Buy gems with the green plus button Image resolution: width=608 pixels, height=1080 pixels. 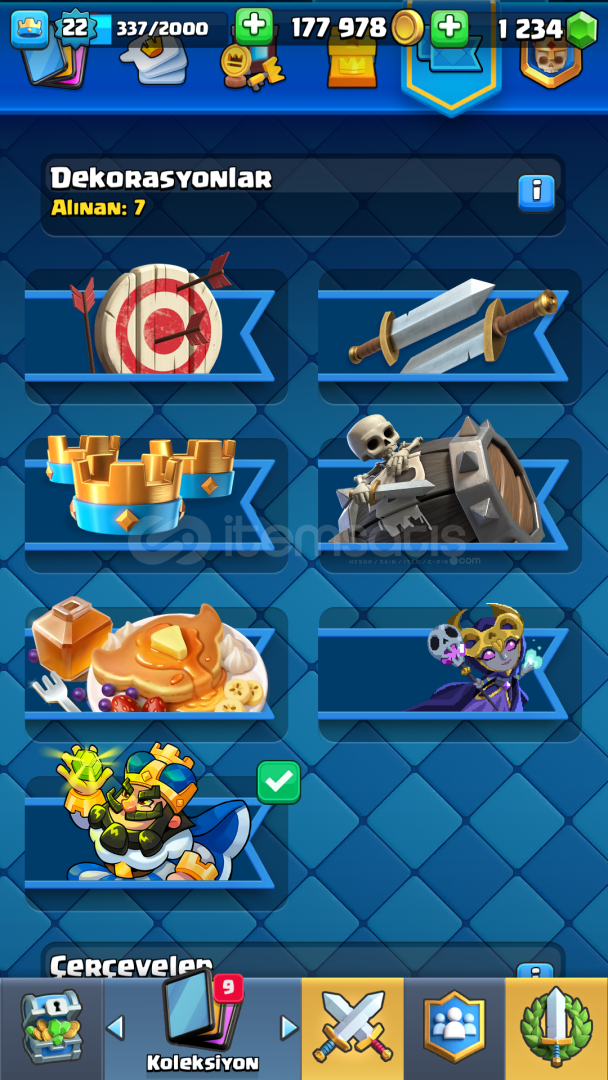pyautogui.click(x=450, y=28)
